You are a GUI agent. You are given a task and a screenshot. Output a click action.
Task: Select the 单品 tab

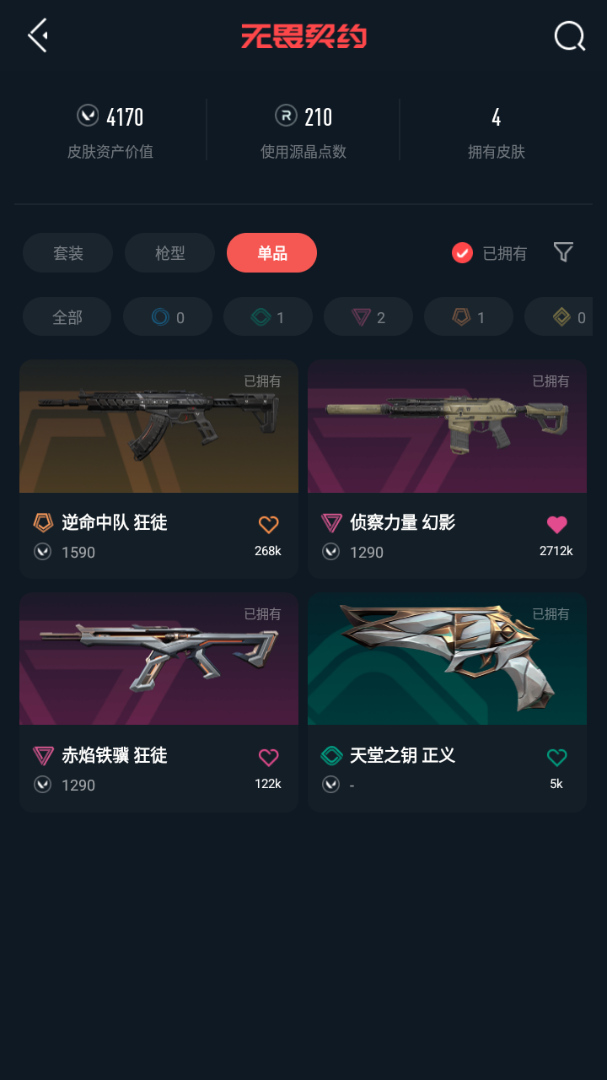click(271, 253)
